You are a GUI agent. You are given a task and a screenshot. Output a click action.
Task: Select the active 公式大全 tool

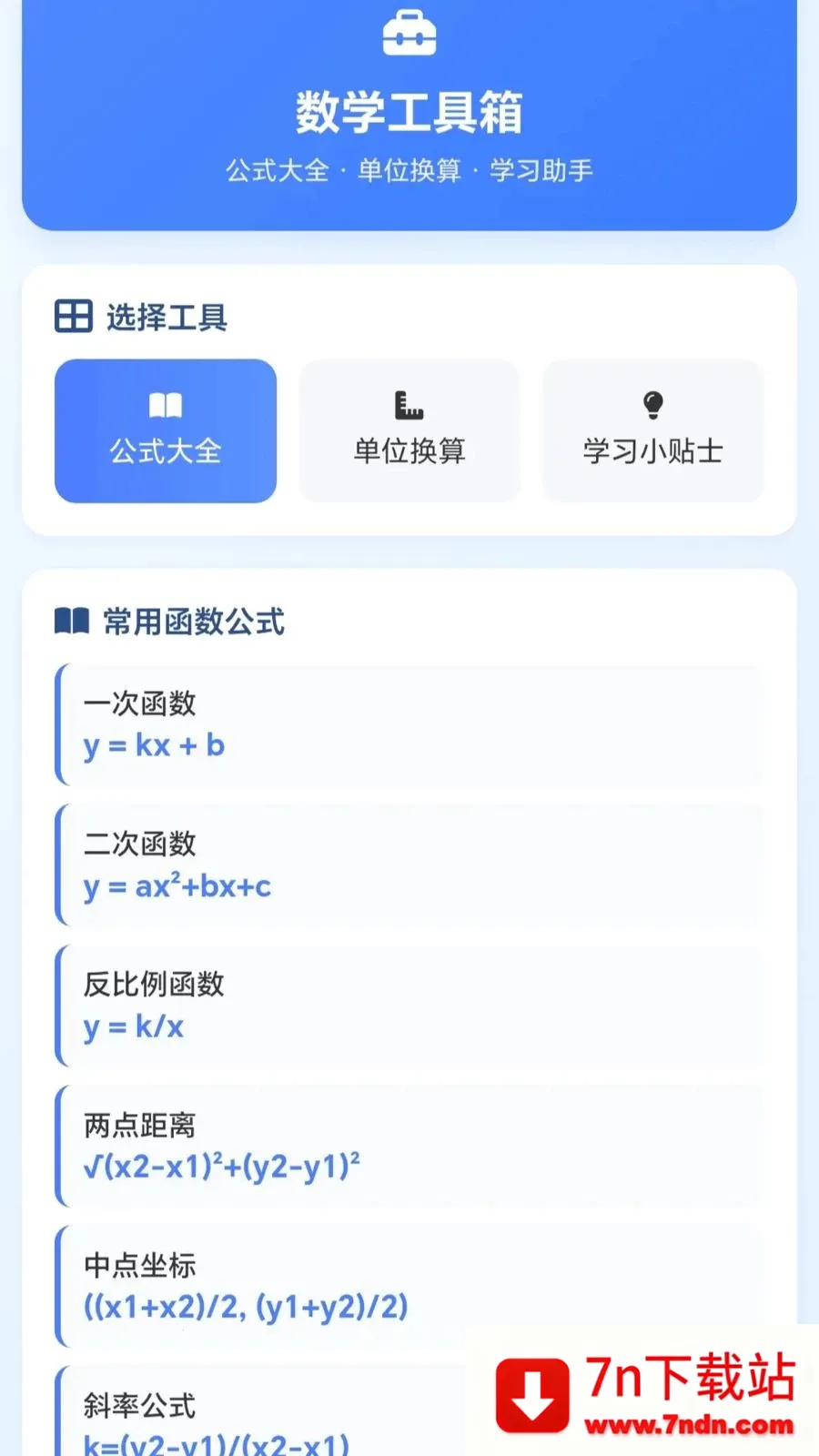tap(165, 431)
